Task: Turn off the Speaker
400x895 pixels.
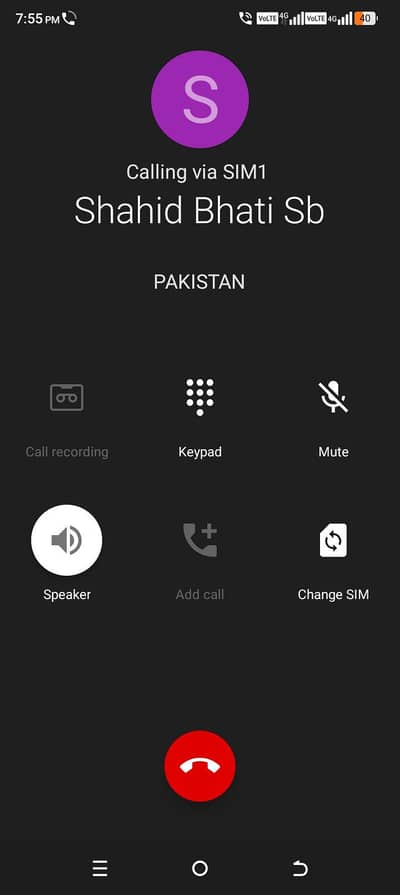Action: [x=67, y=540]
